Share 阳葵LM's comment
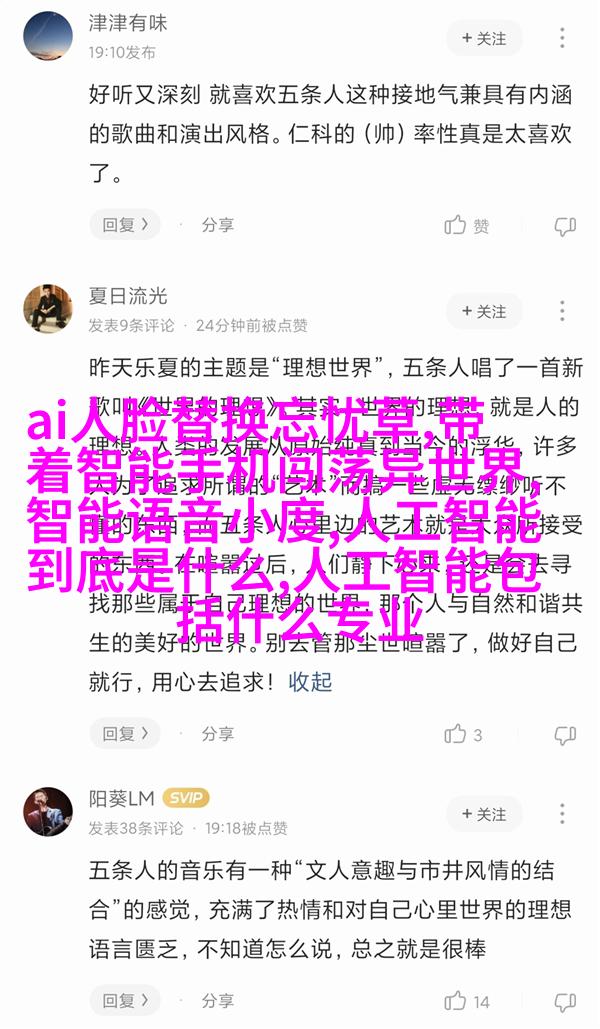 click(x=217, y=1001)
